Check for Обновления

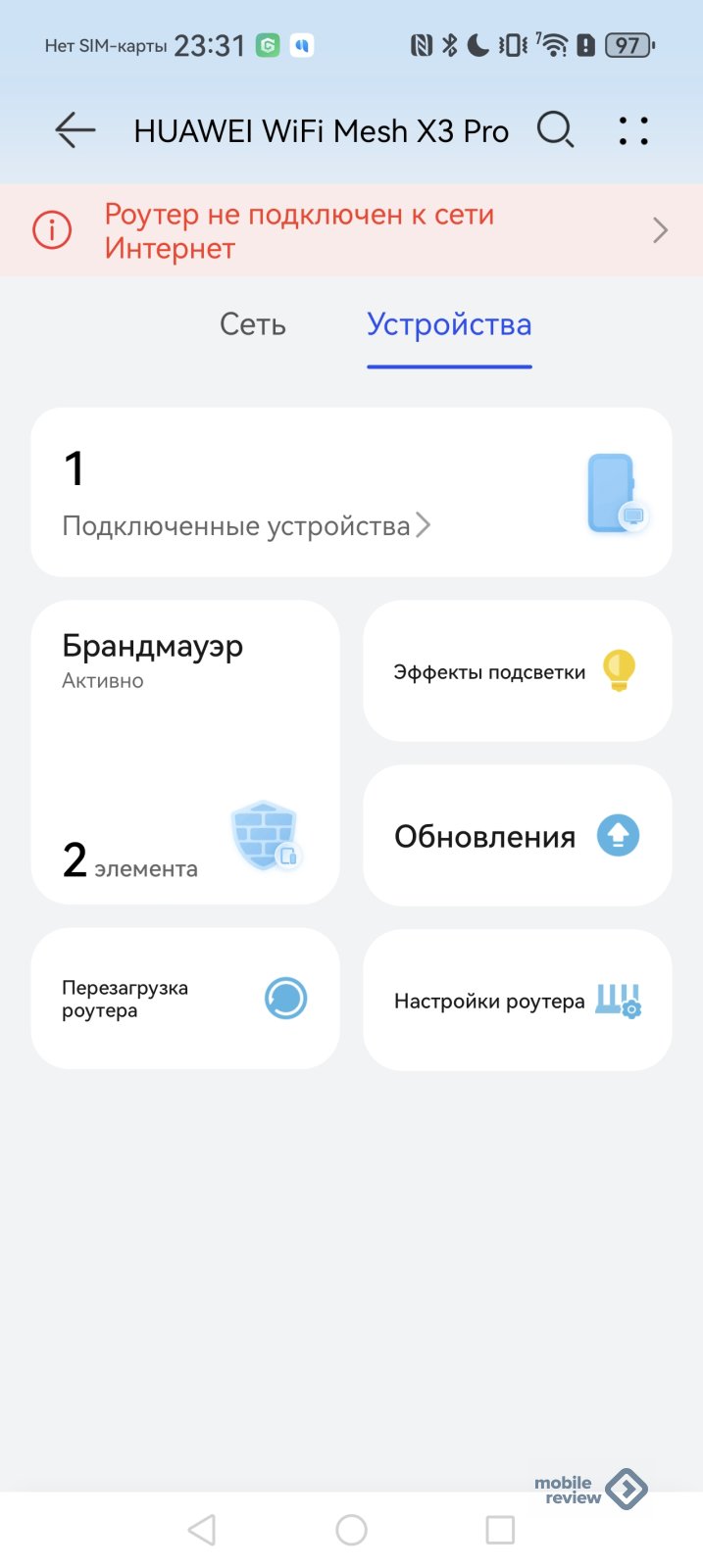(517, 836)
